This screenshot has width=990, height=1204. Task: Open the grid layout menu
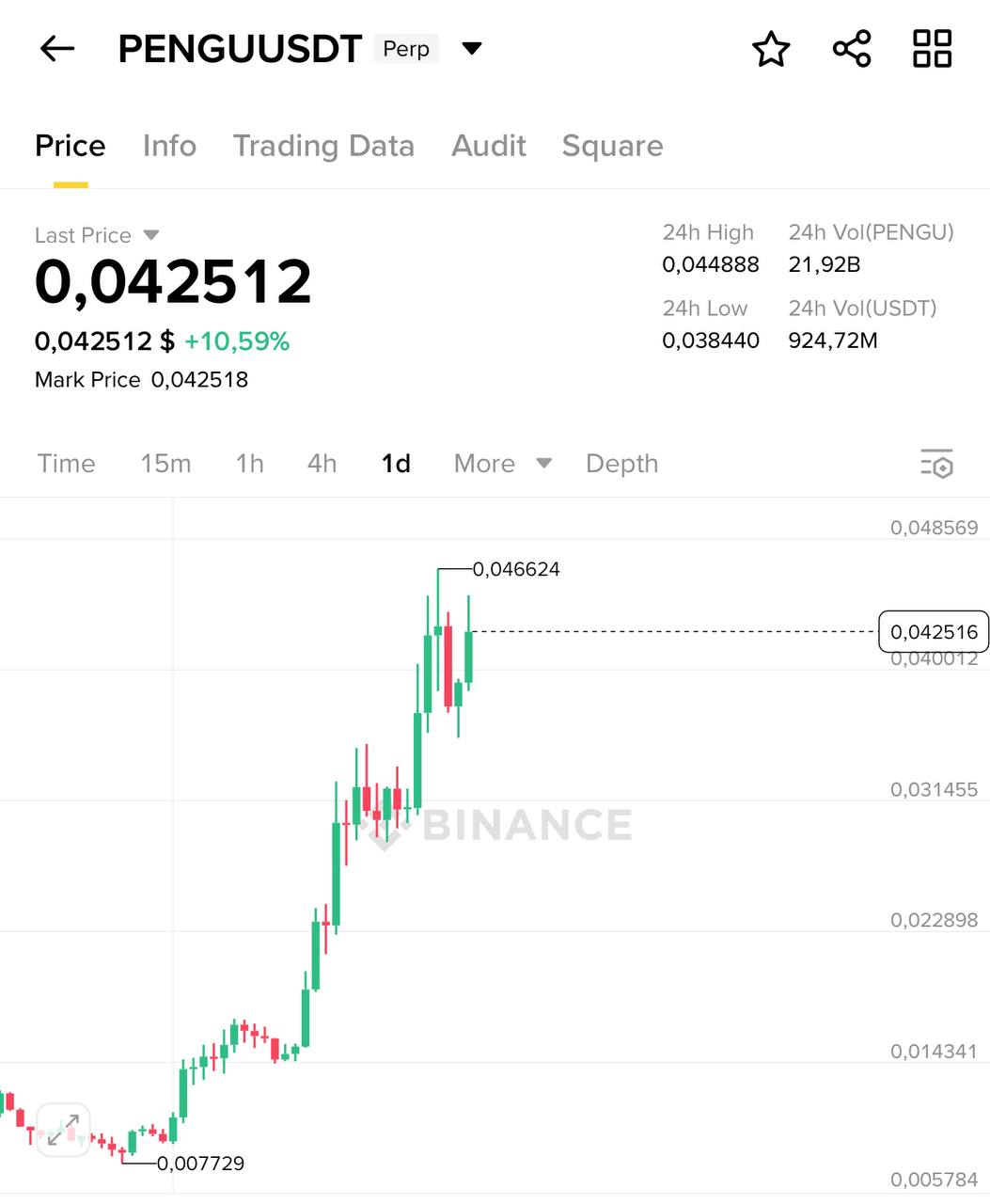933,49
